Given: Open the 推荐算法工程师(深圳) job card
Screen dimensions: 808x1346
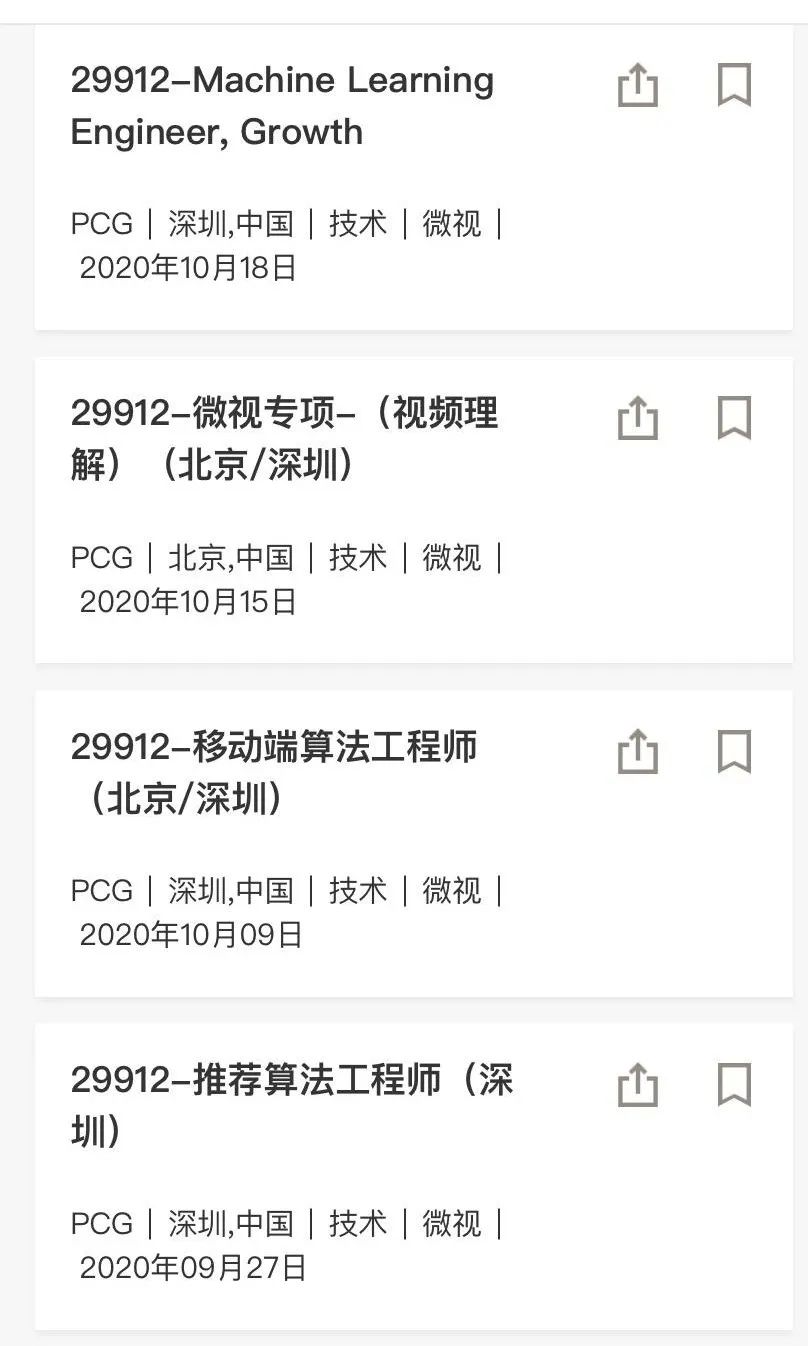Looking at the screenshot, I should [290, 1105].
